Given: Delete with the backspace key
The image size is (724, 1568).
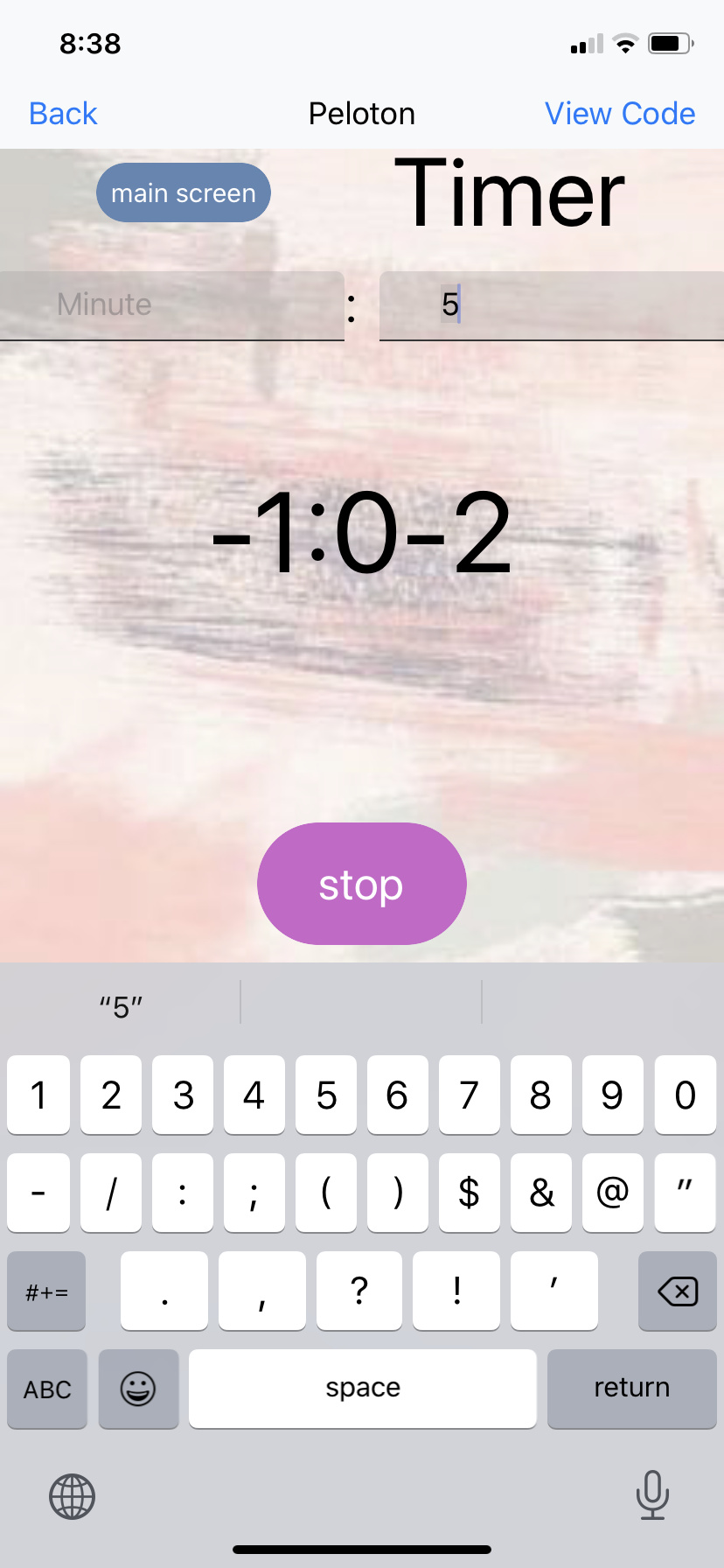Looking at the screenshot, I should 677,1291.
